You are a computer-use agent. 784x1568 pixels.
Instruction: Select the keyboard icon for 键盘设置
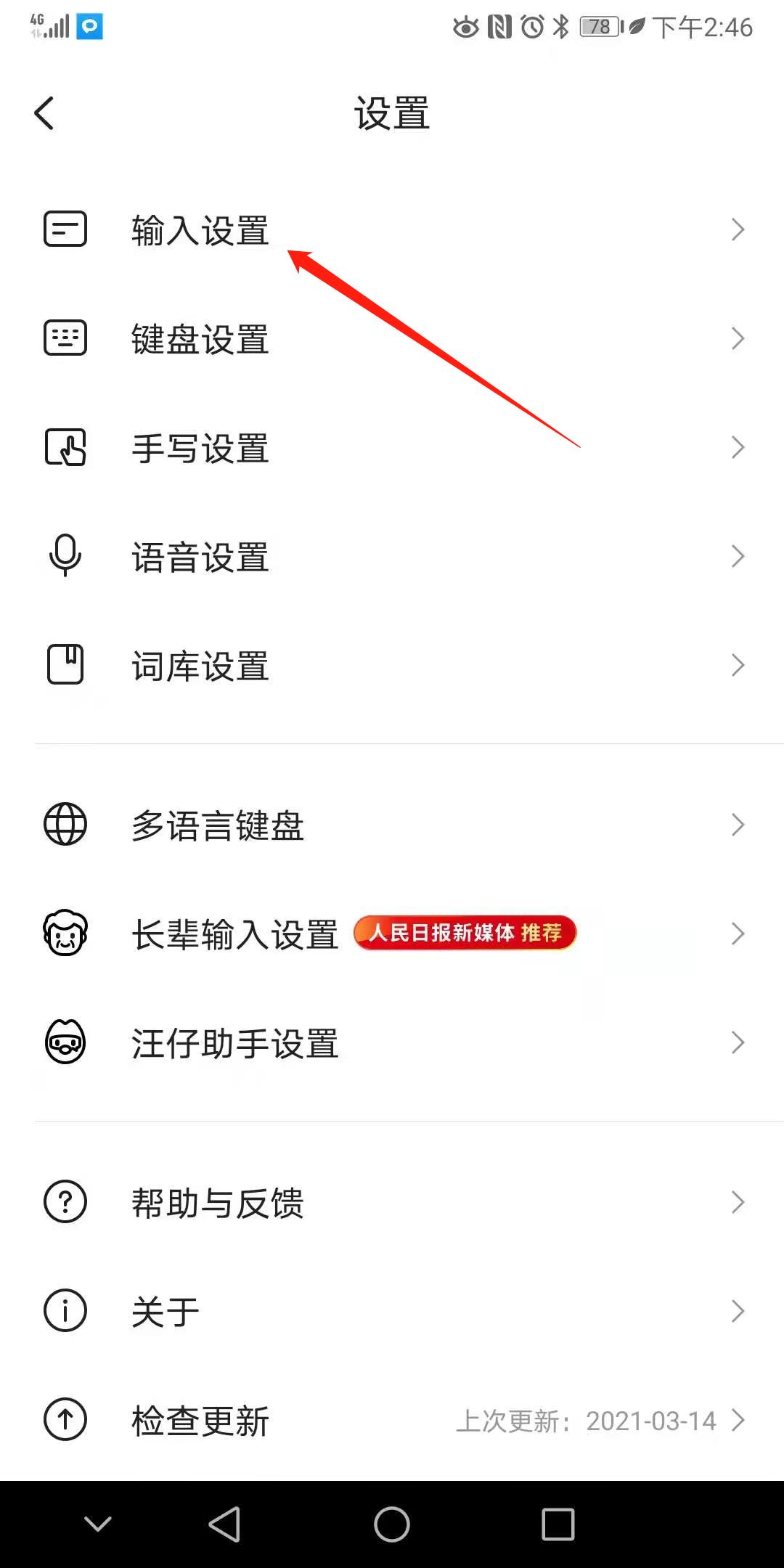click(x=65, y=338)
